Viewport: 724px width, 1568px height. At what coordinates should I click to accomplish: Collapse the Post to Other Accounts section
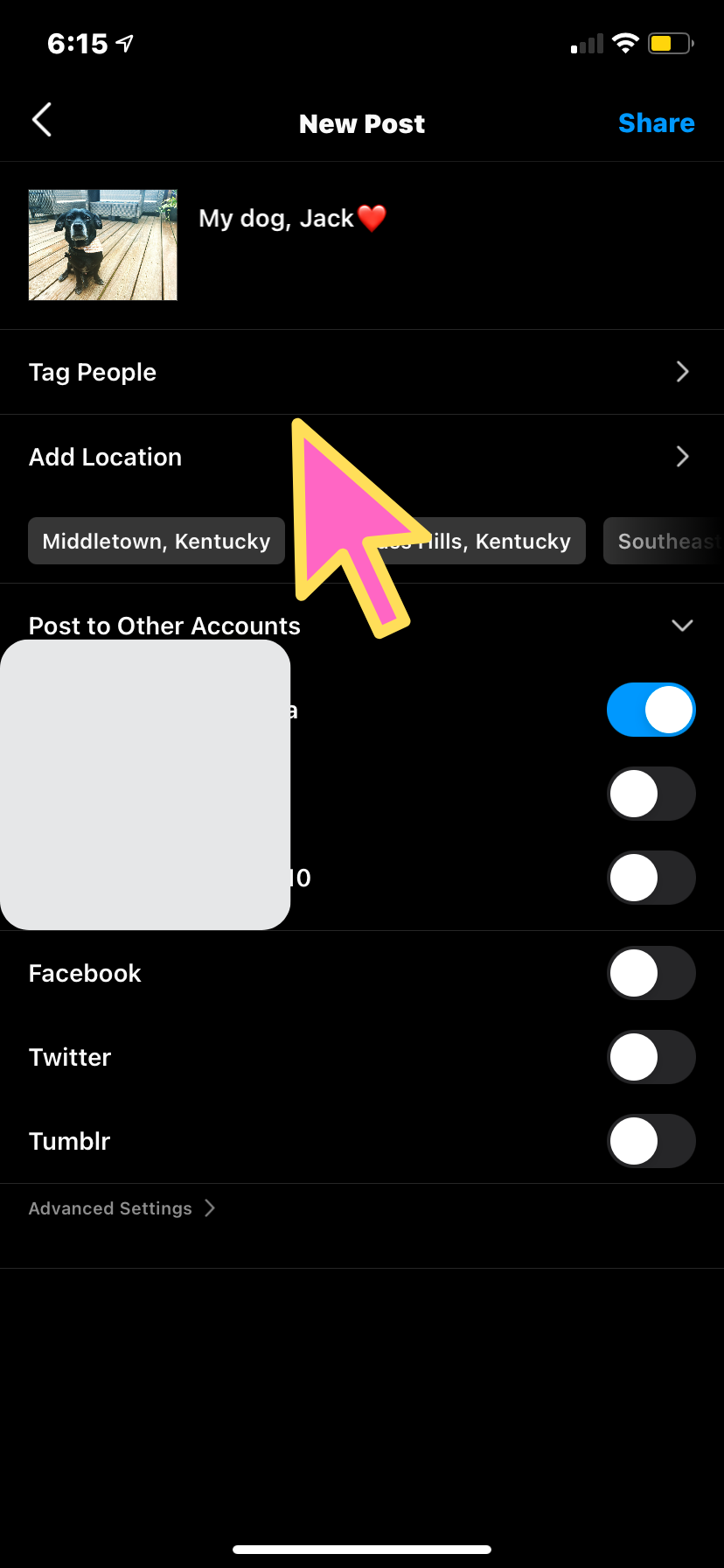point(681,626)
